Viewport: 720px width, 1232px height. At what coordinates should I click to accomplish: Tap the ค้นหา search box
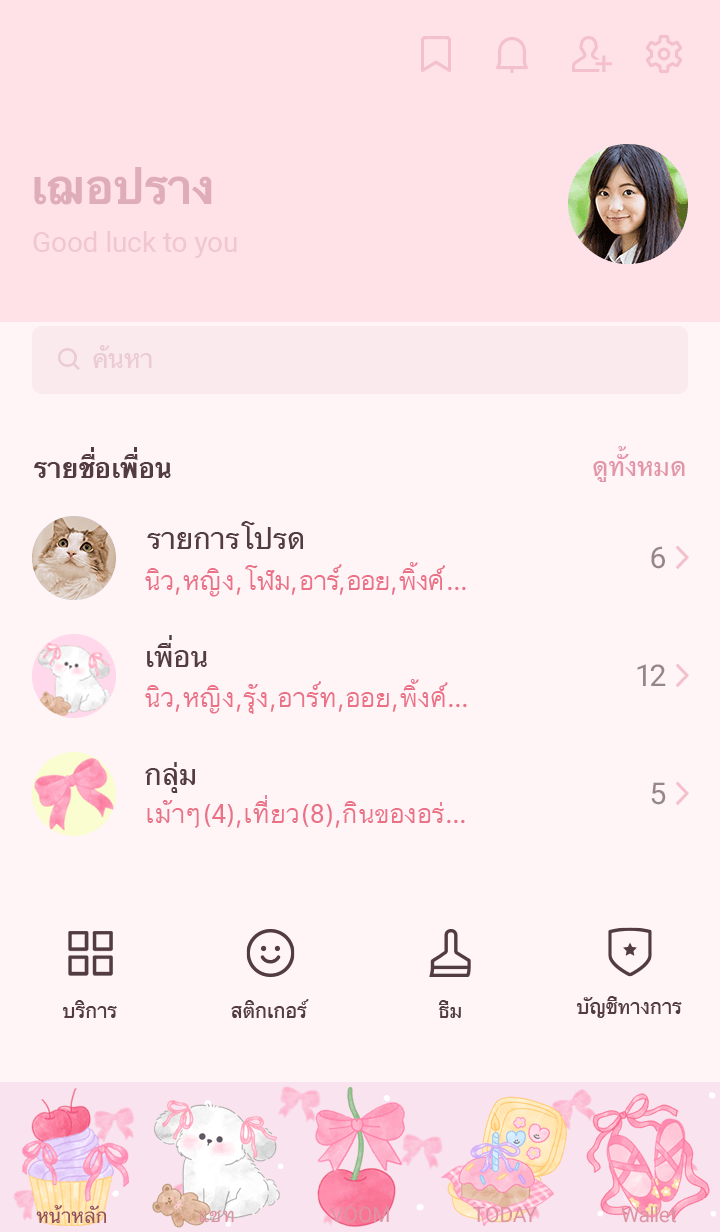pyautogui.click(x=360, y=360)
